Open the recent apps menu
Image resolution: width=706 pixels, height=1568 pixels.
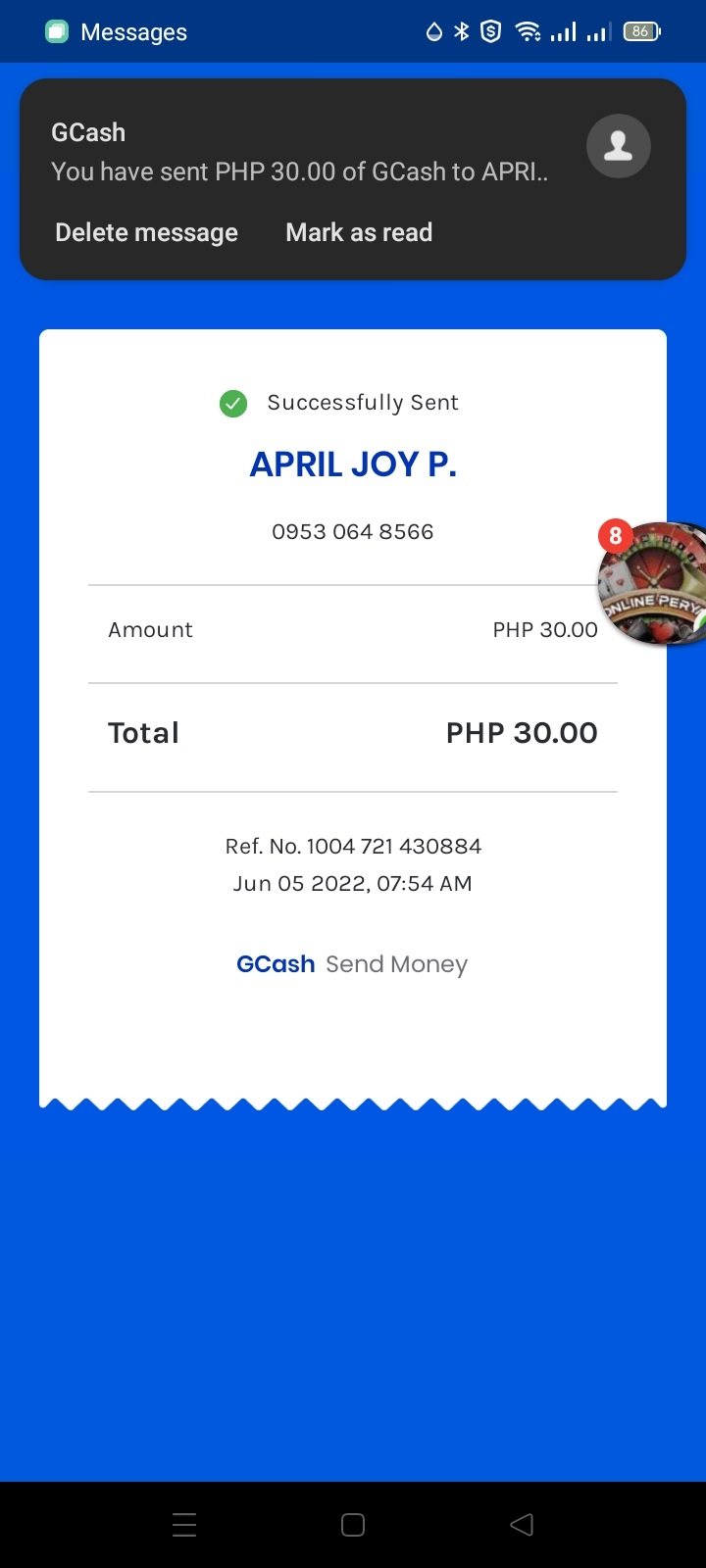point(184,1524)
